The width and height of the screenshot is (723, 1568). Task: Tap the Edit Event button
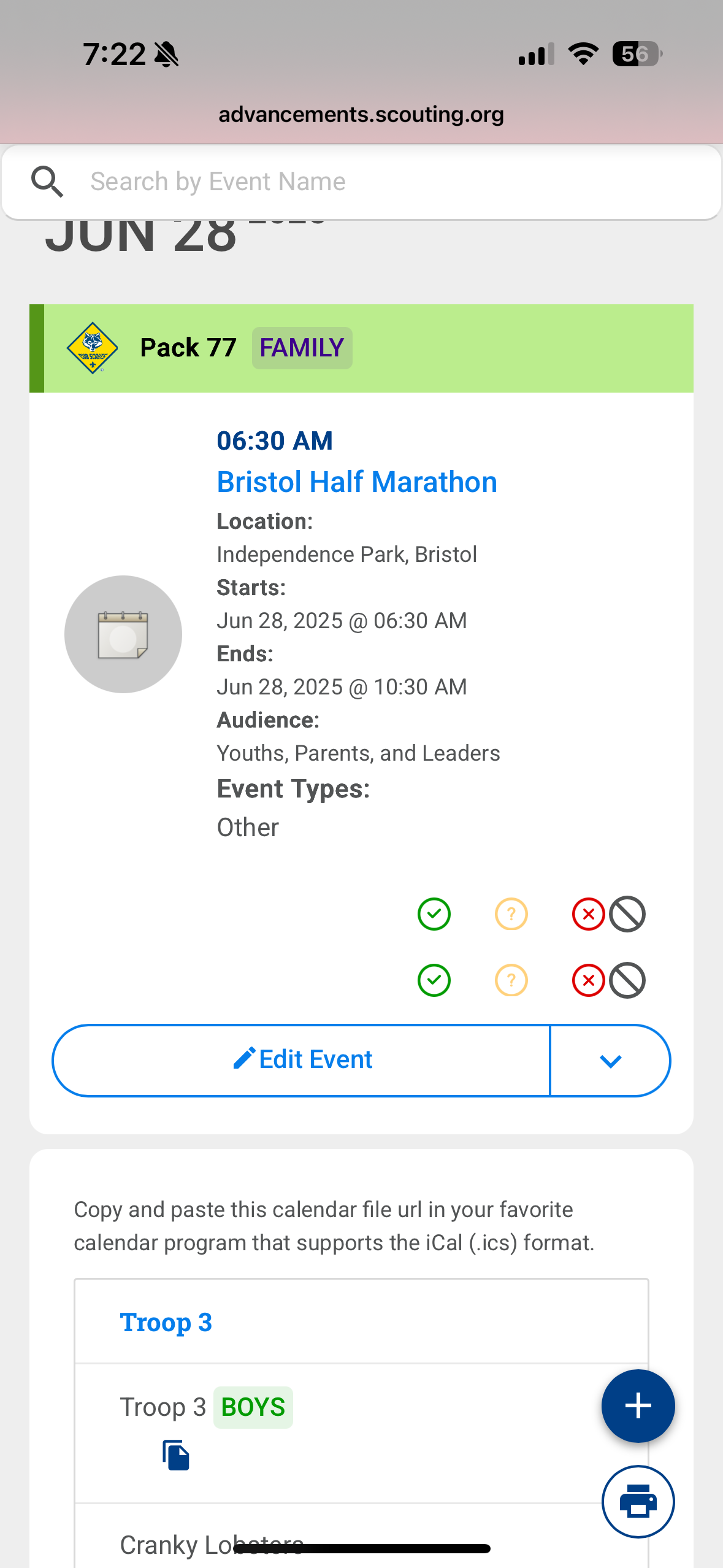click(301, 1060)
